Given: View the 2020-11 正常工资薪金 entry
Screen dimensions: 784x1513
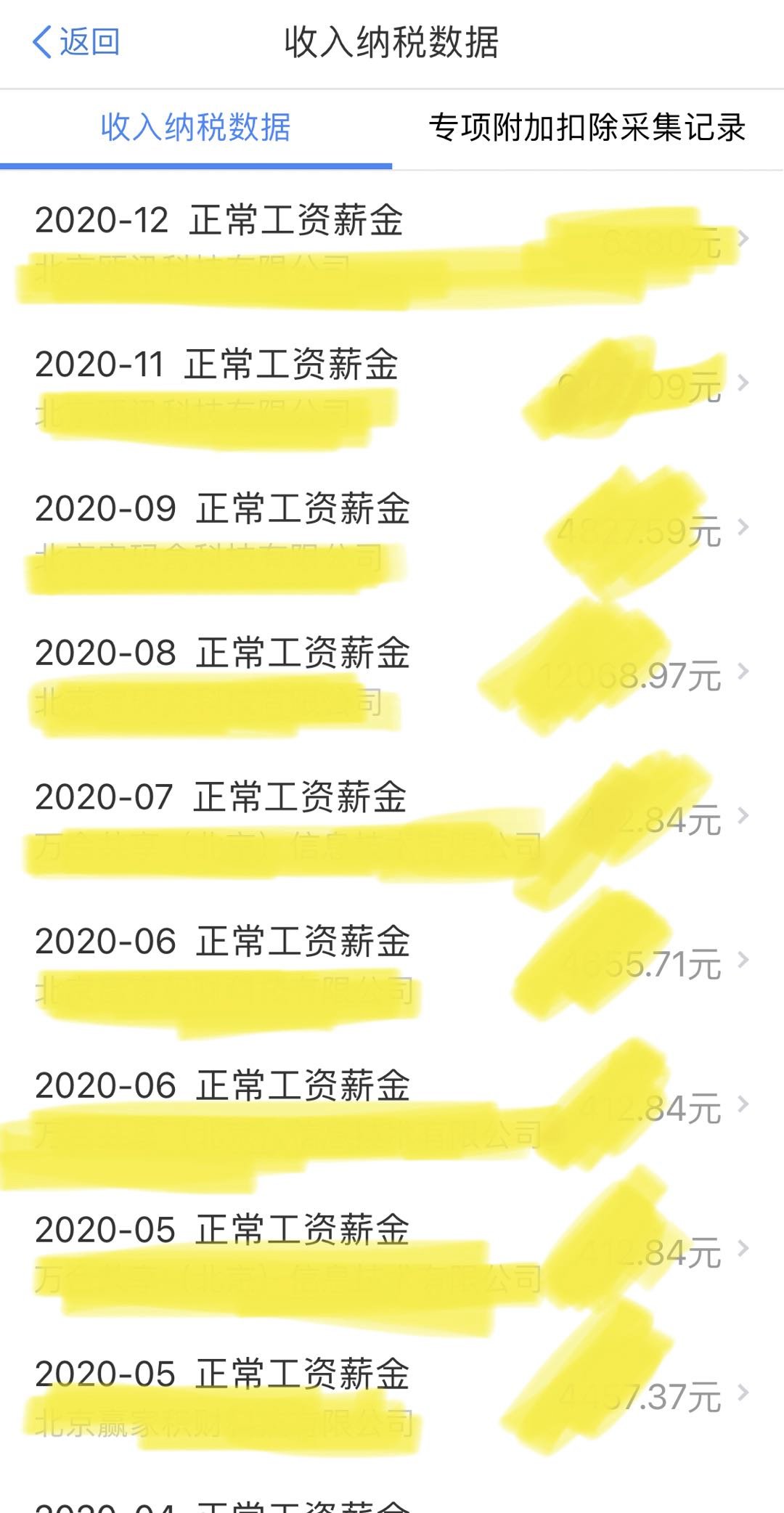Looking at the screenshot, I should click(392, 385).
